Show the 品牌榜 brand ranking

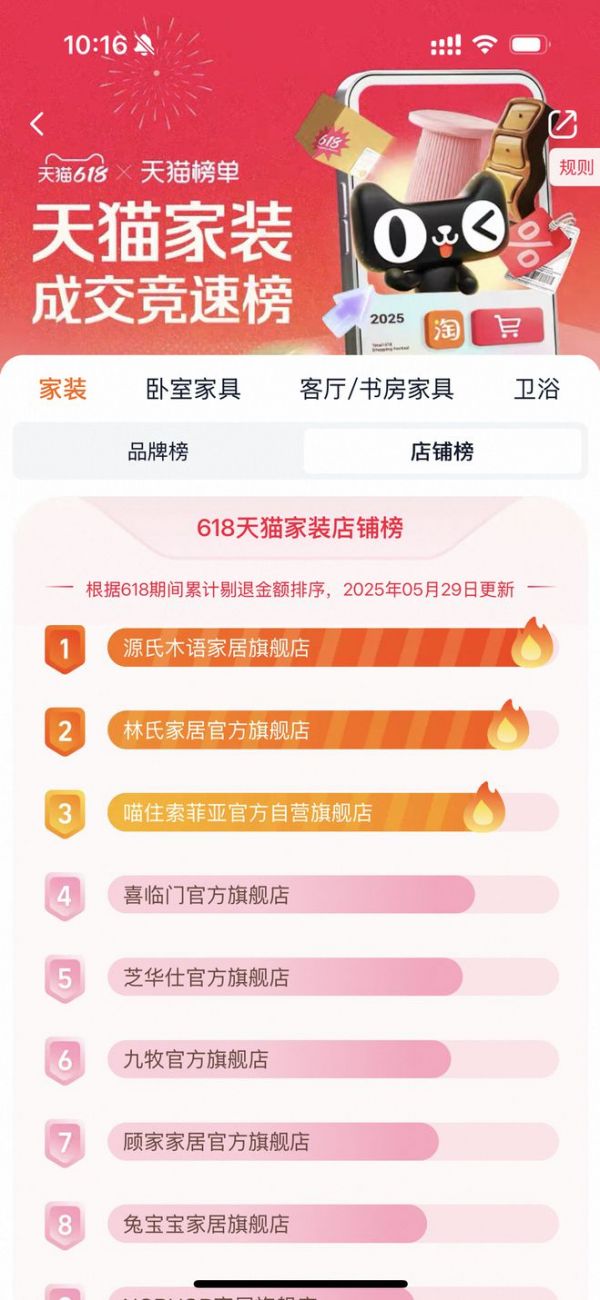(158, 451)
